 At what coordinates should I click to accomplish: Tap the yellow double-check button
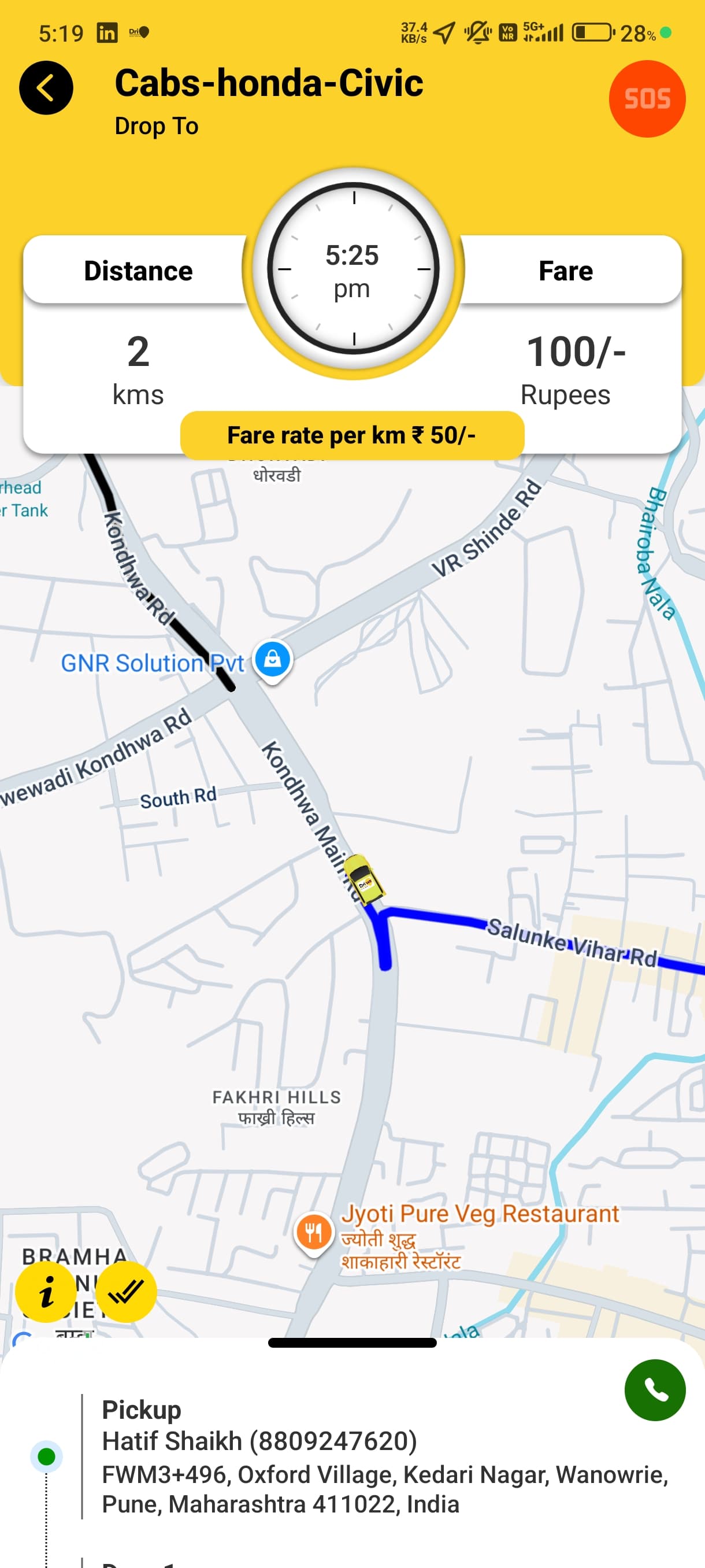click(126, 1291)
